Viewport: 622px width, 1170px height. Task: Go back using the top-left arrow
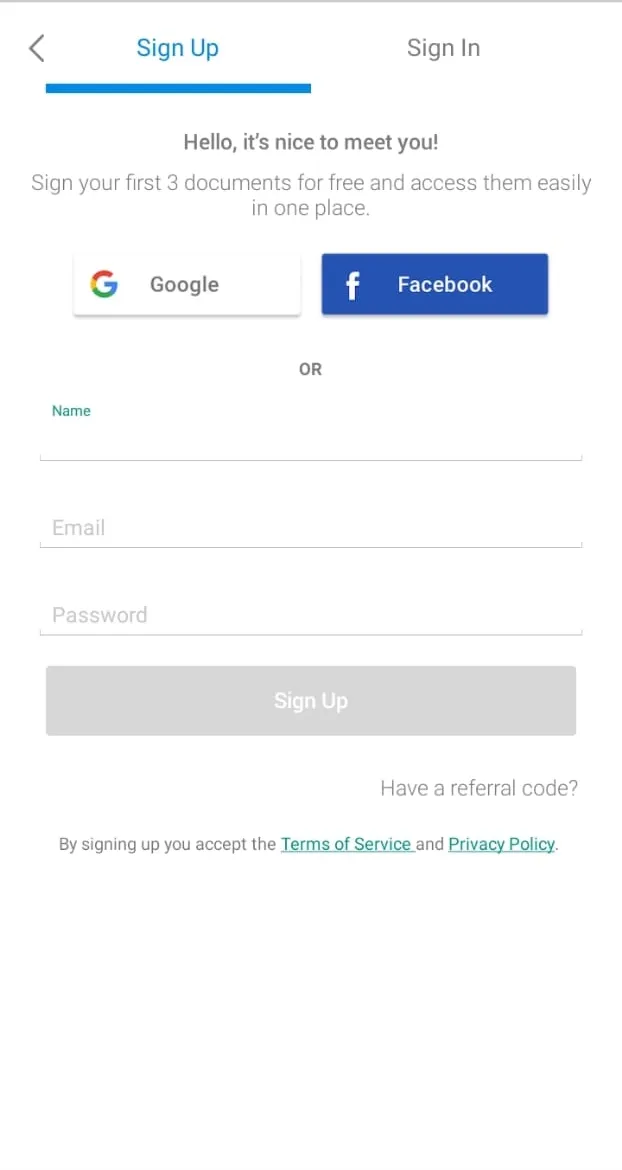click(37, 49)
